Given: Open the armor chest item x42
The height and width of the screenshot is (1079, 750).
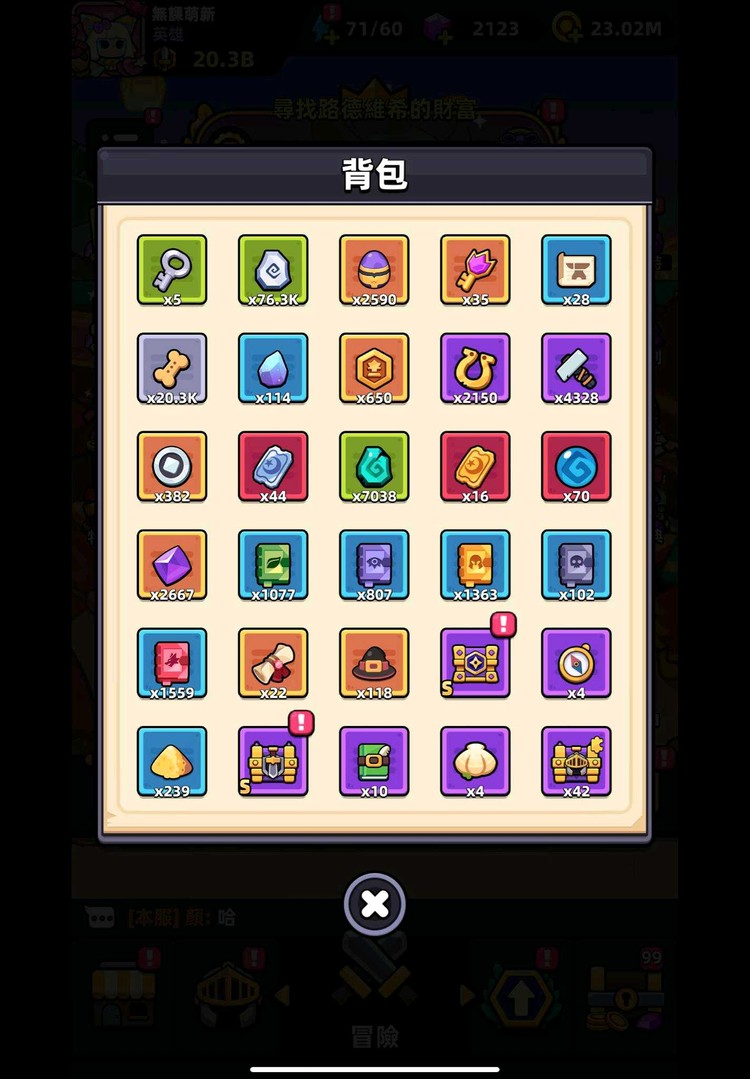Looking at the screenshot, I should point(576,760).
